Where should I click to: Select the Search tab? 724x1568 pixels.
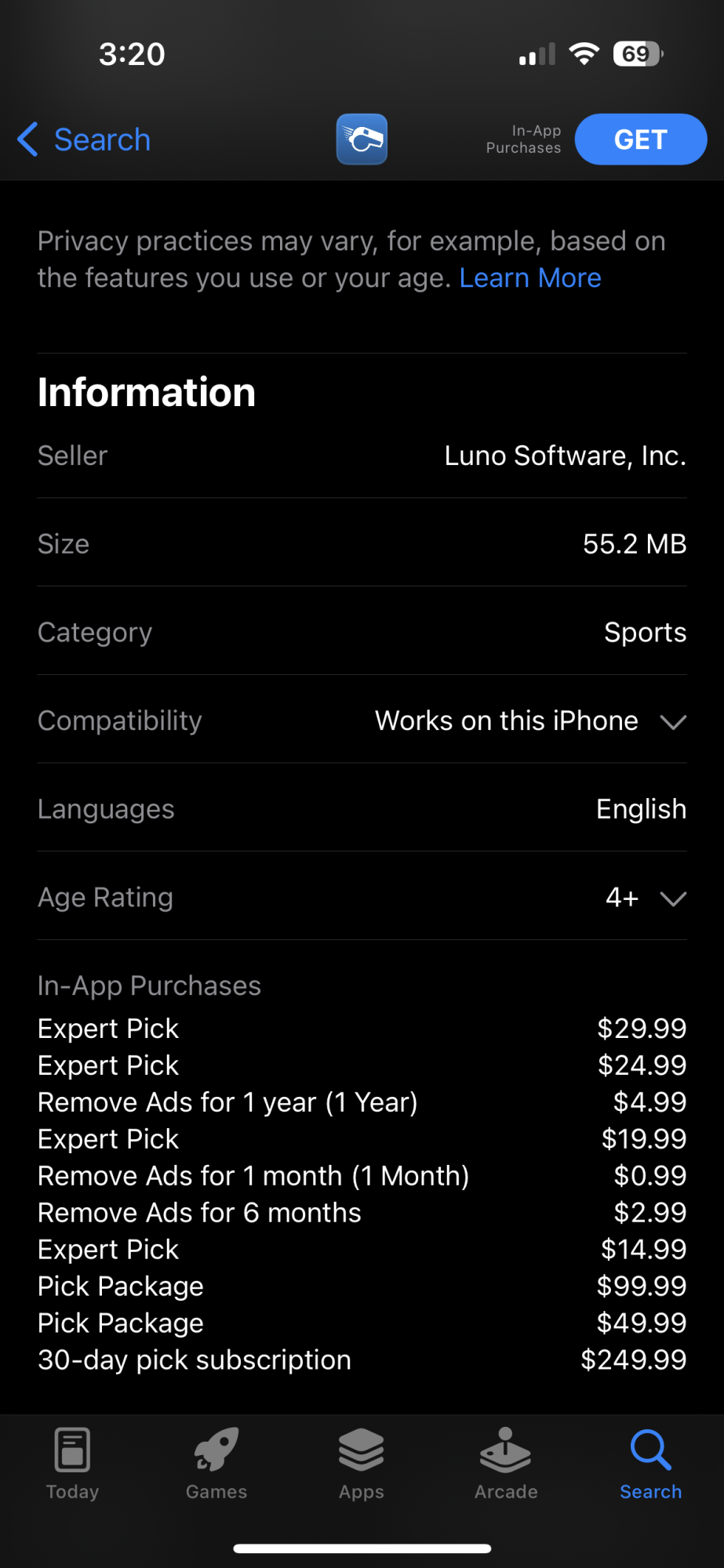pos(650,1463)
